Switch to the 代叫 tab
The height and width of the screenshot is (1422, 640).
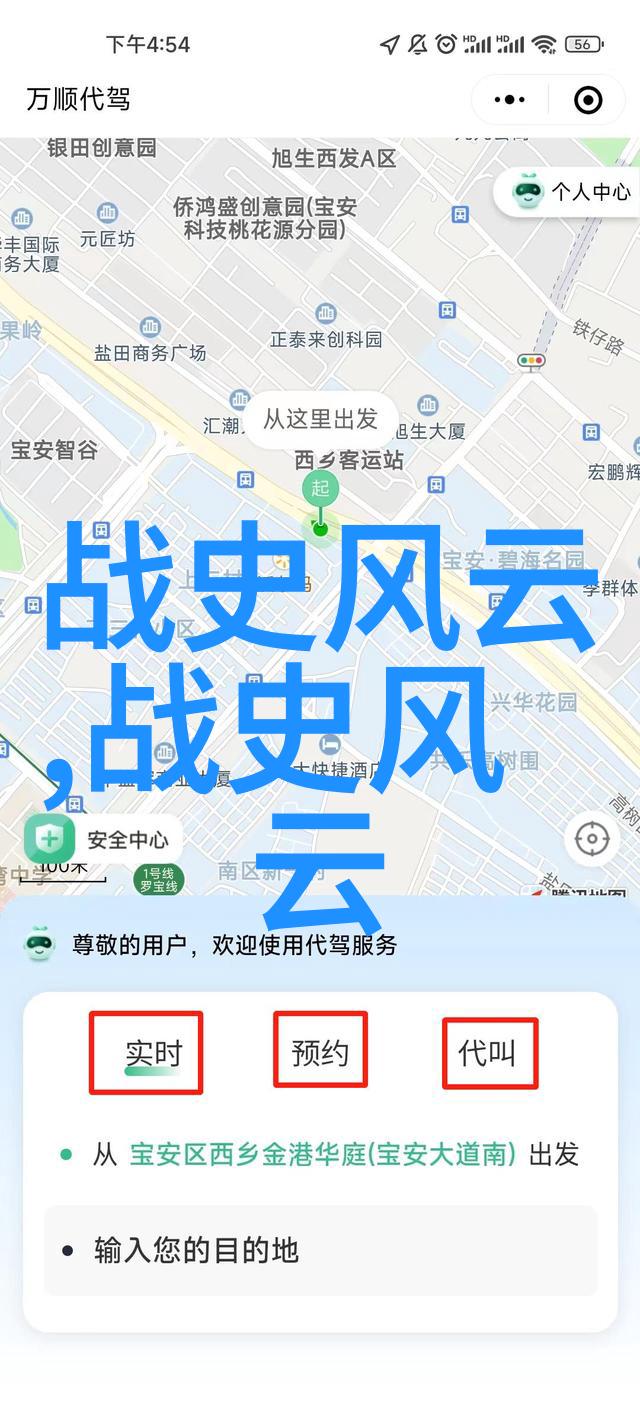click(x=488, y=1052)
